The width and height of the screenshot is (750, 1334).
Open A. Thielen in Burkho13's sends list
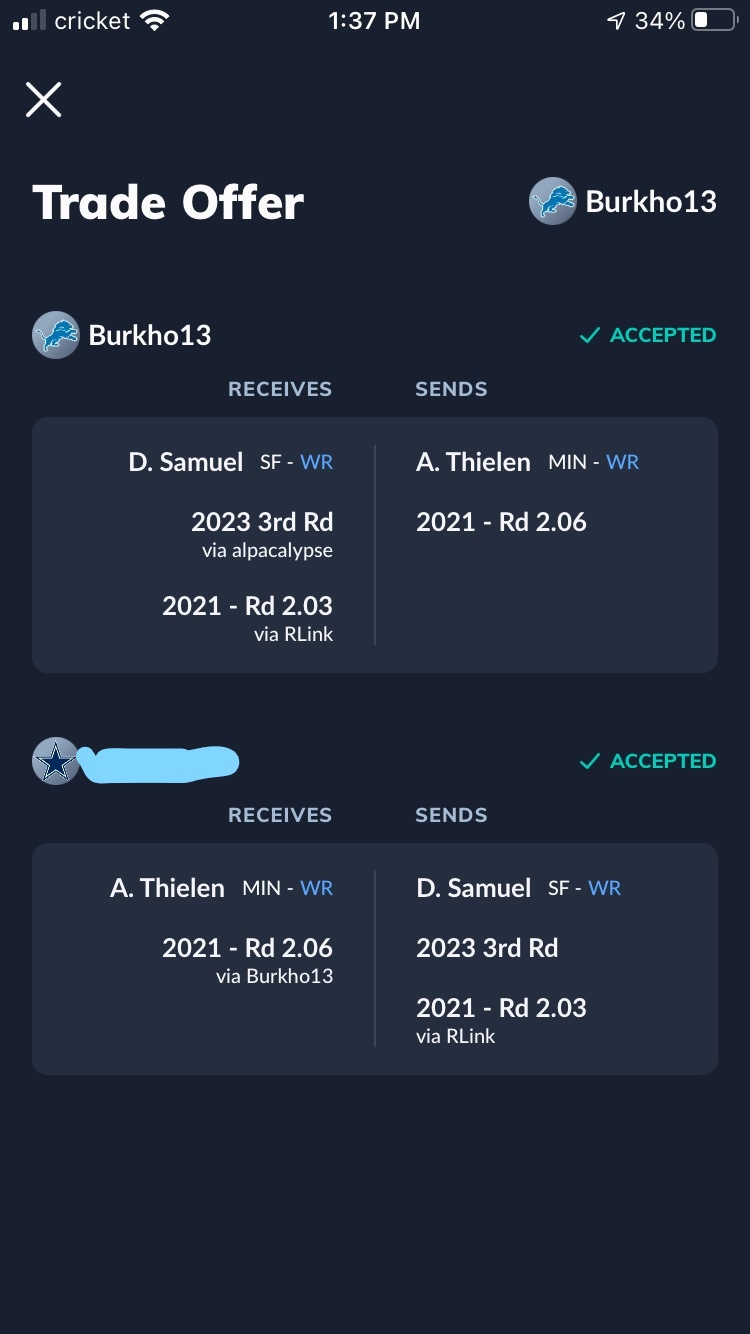[473, 462]
